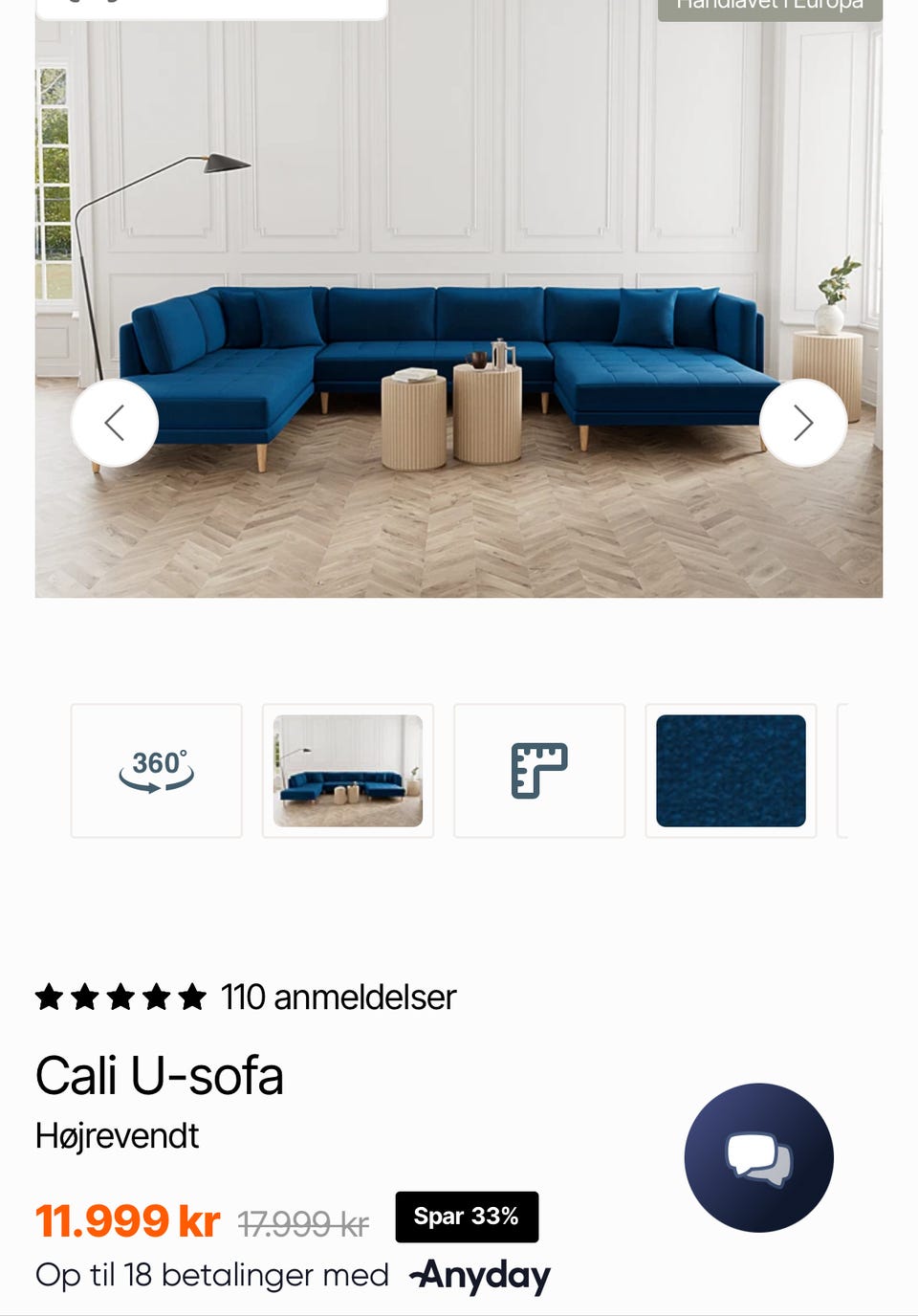Click the Anyday payment logo
This screenshot has width=918, height=1316.
pos(478,1276)
